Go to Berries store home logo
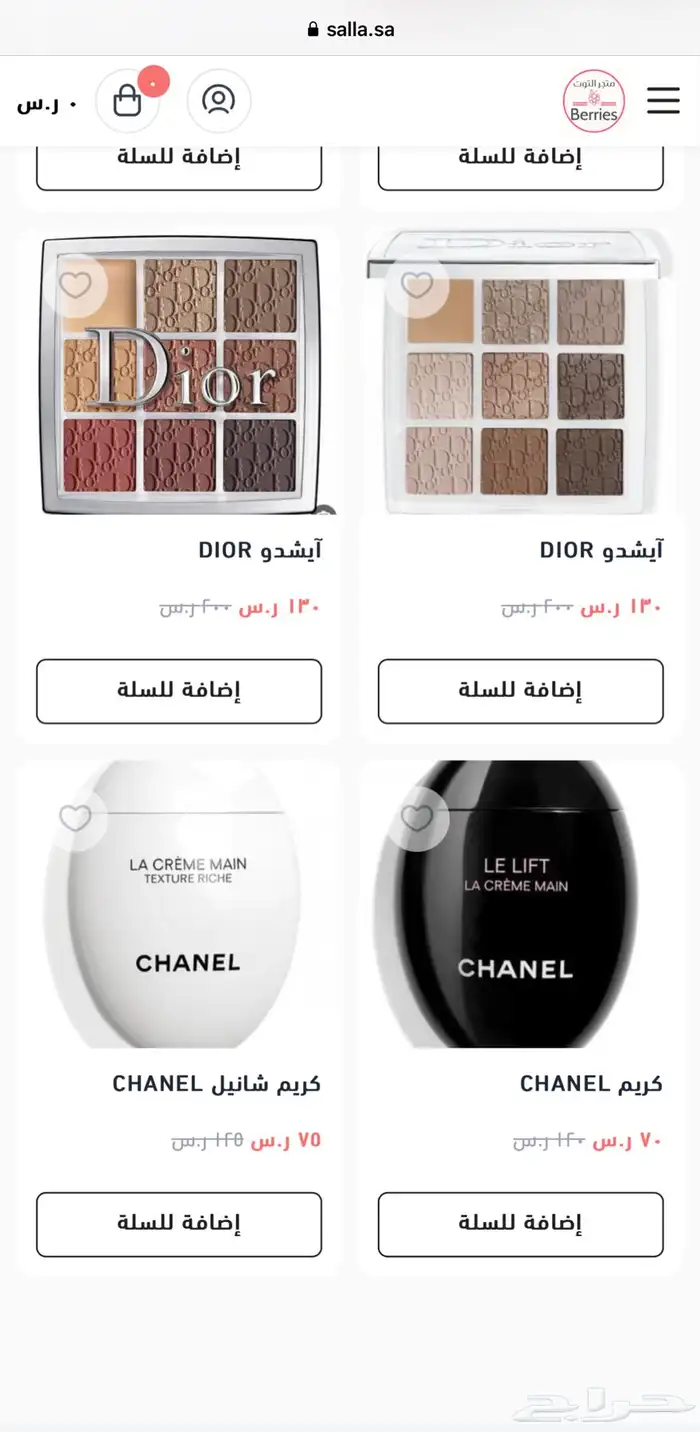 [594, 101]
